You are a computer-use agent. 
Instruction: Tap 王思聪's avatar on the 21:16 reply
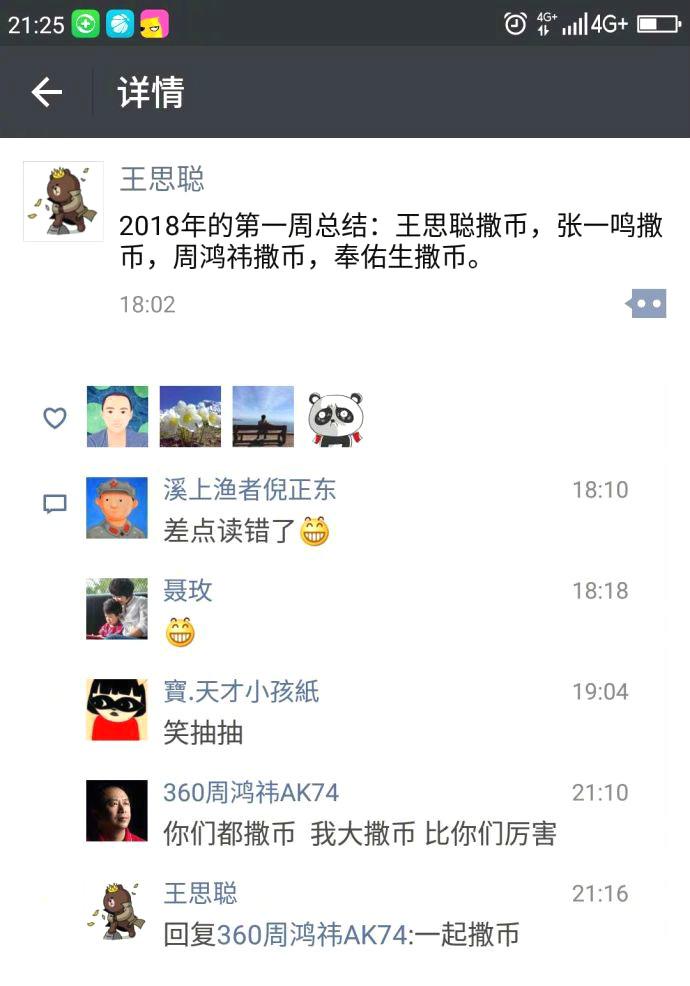click(x=117, y=911)
